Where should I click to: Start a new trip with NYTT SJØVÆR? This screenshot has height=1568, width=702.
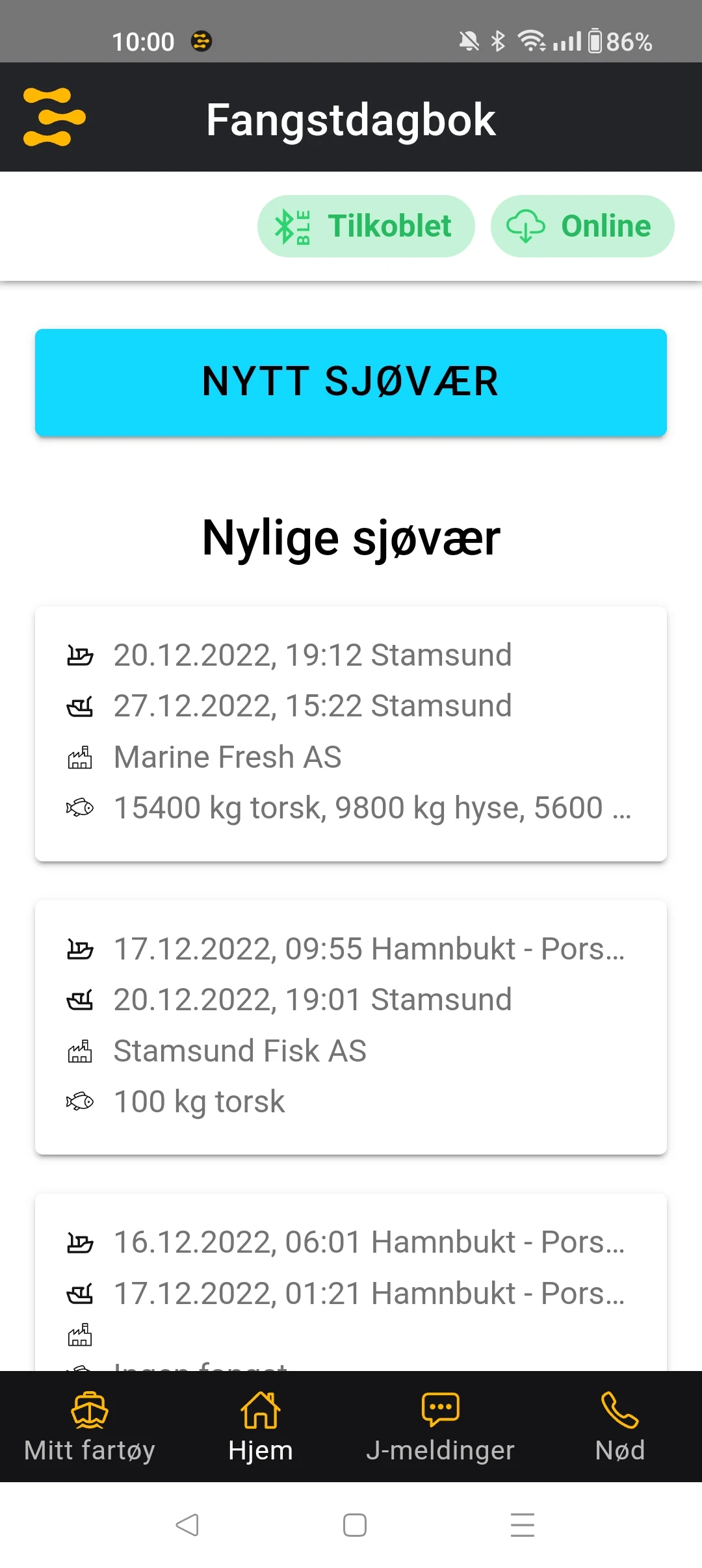(351, 382)
